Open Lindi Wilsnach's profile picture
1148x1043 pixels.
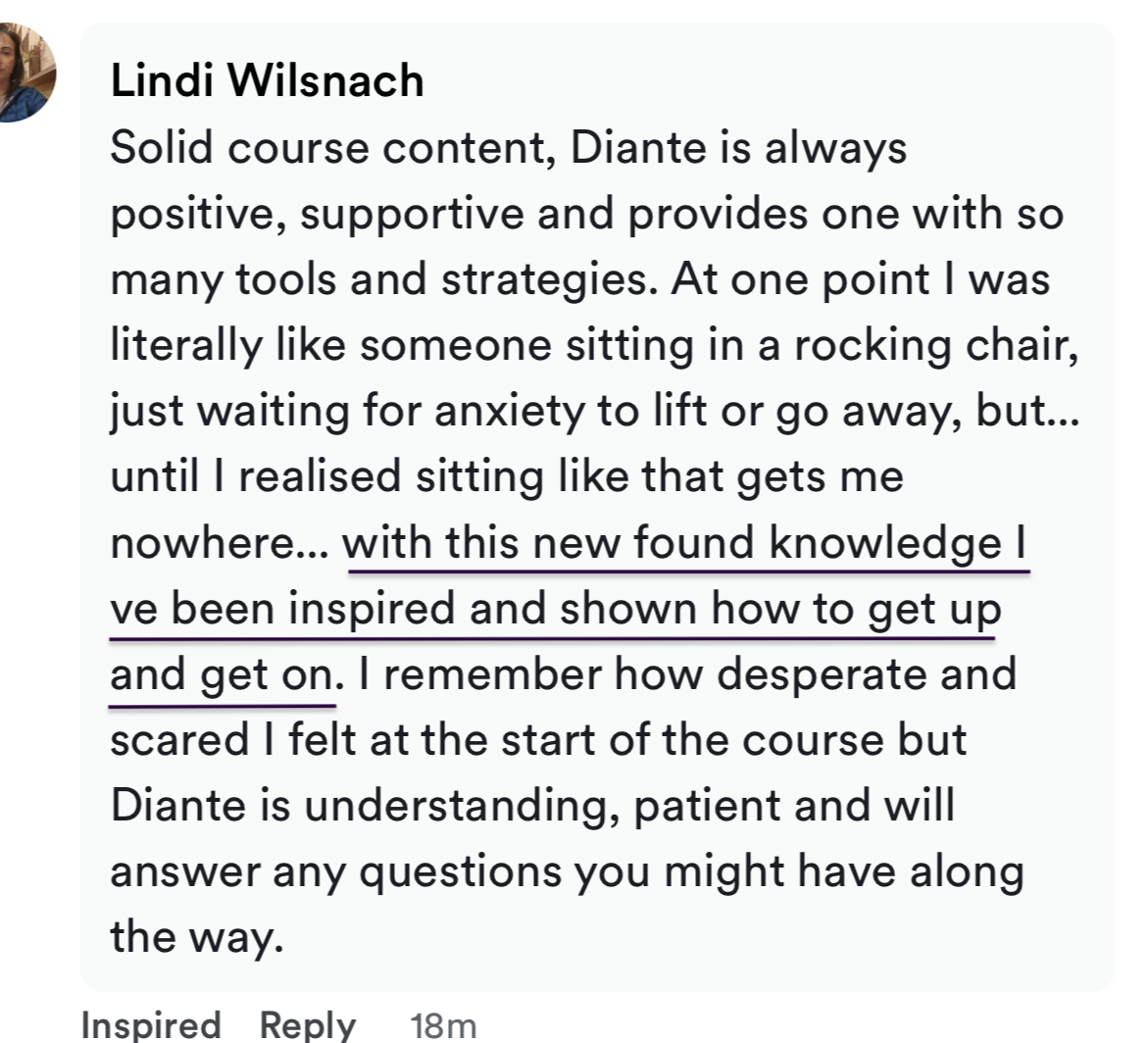tap(22, 74)
